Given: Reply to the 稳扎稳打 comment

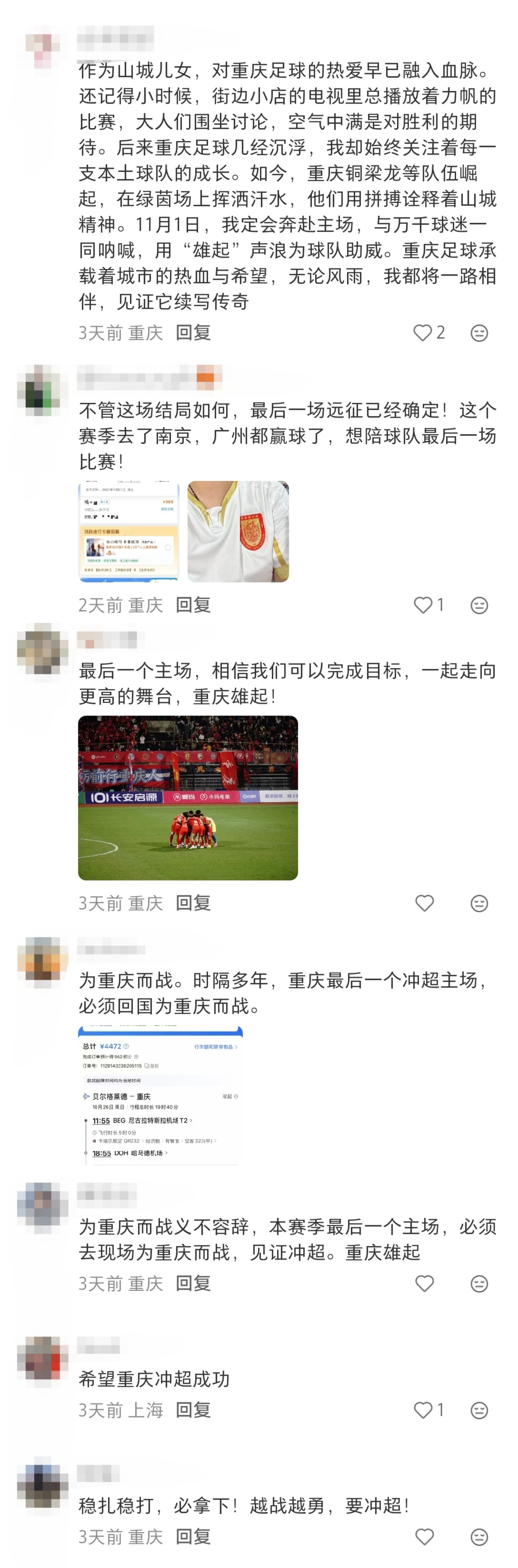Looking at the screenshot, I should coord(193,1537).
